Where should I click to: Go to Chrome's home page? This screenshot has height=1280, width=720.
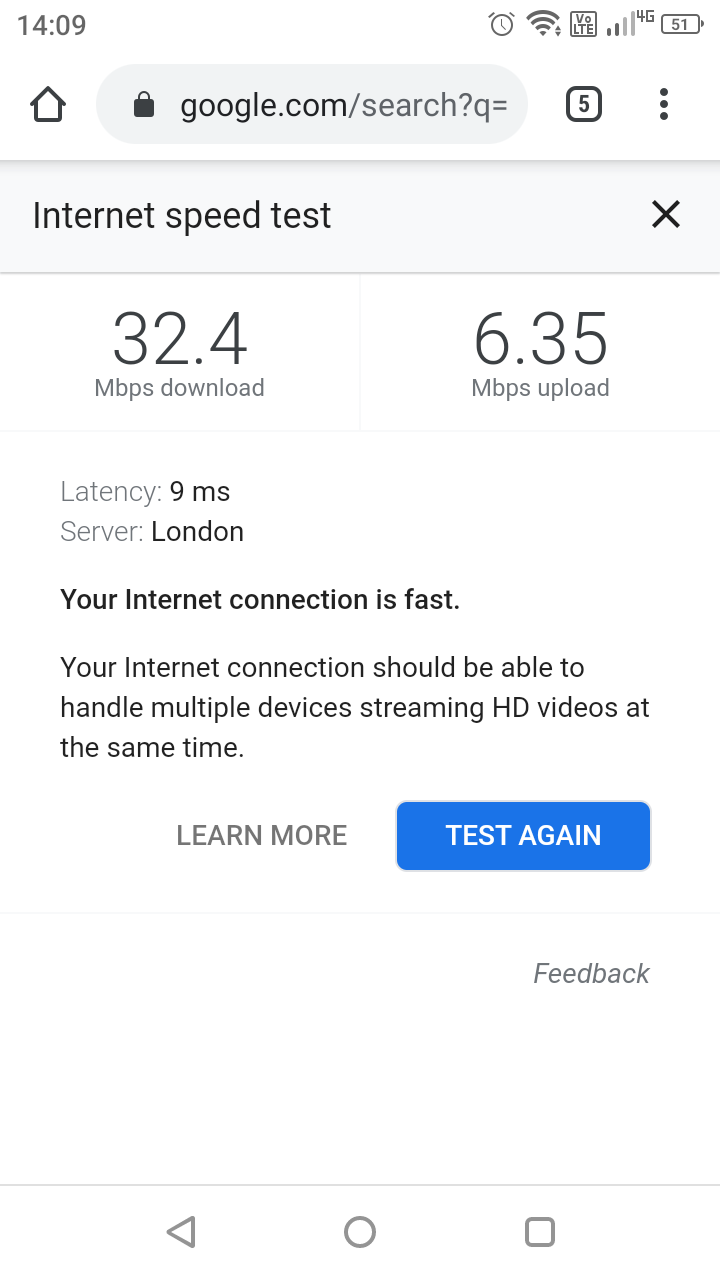(x=48, y=105)
